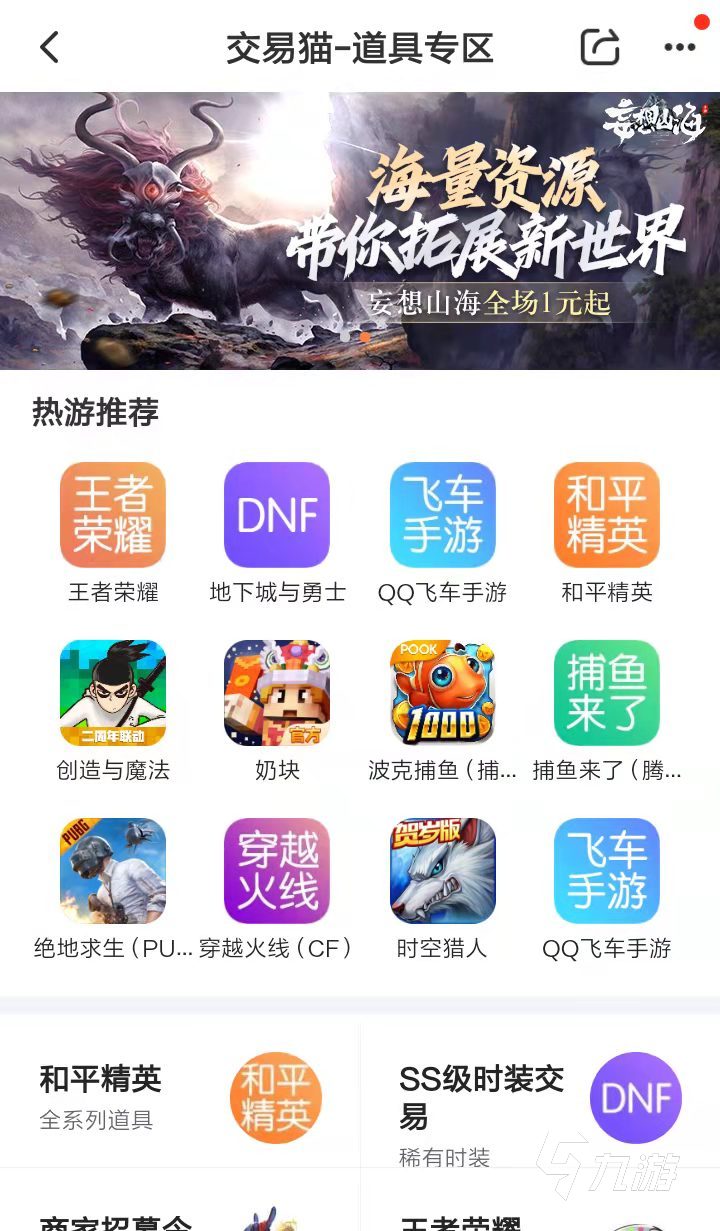Tap the 绝地求生 PUBG icon

pos(112,870)
